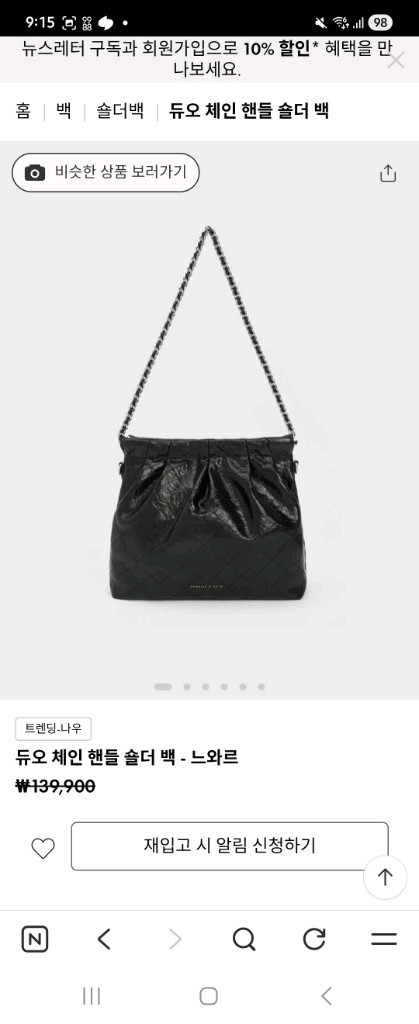The width and height of the screenshot is (419, 1024).
Task: Go to the system home screen
Action: coord(208,996)
